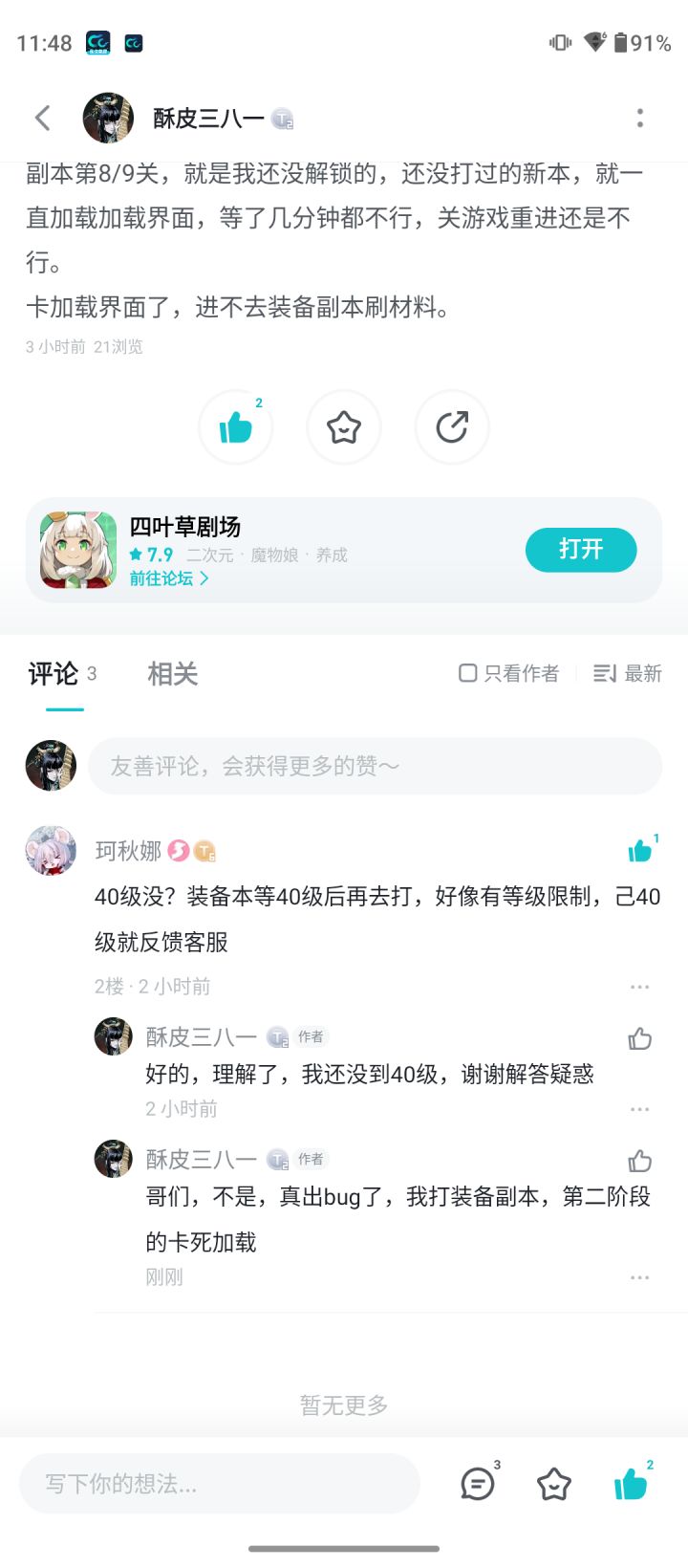Favorite the post via the star icon
Image resolution: width=688 pixels, height=1568 pixels.
344,427
